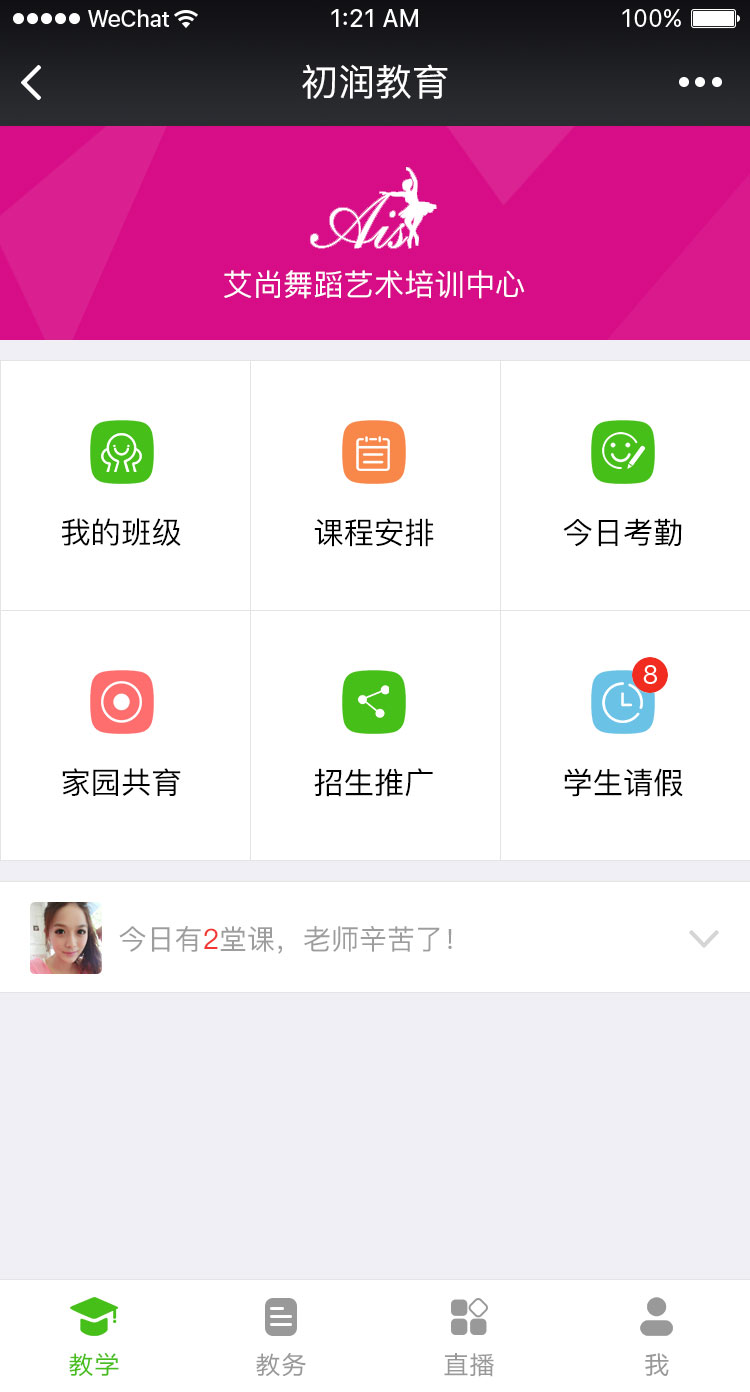Go back using the header arrow
750x1392 pixels.
tap(32, 82)
